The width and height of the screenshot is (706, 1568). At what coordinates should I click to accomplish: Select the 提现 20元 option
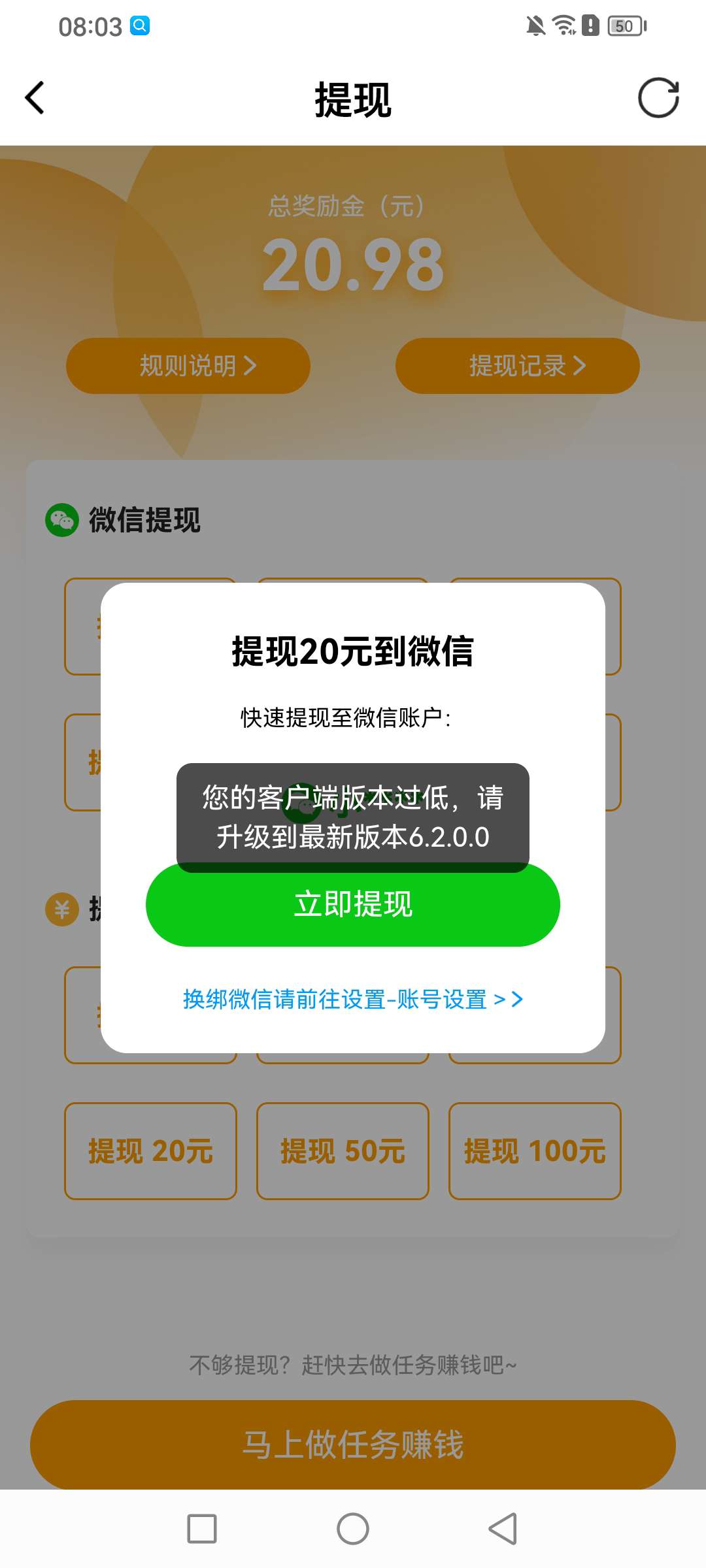[150, 1151]
